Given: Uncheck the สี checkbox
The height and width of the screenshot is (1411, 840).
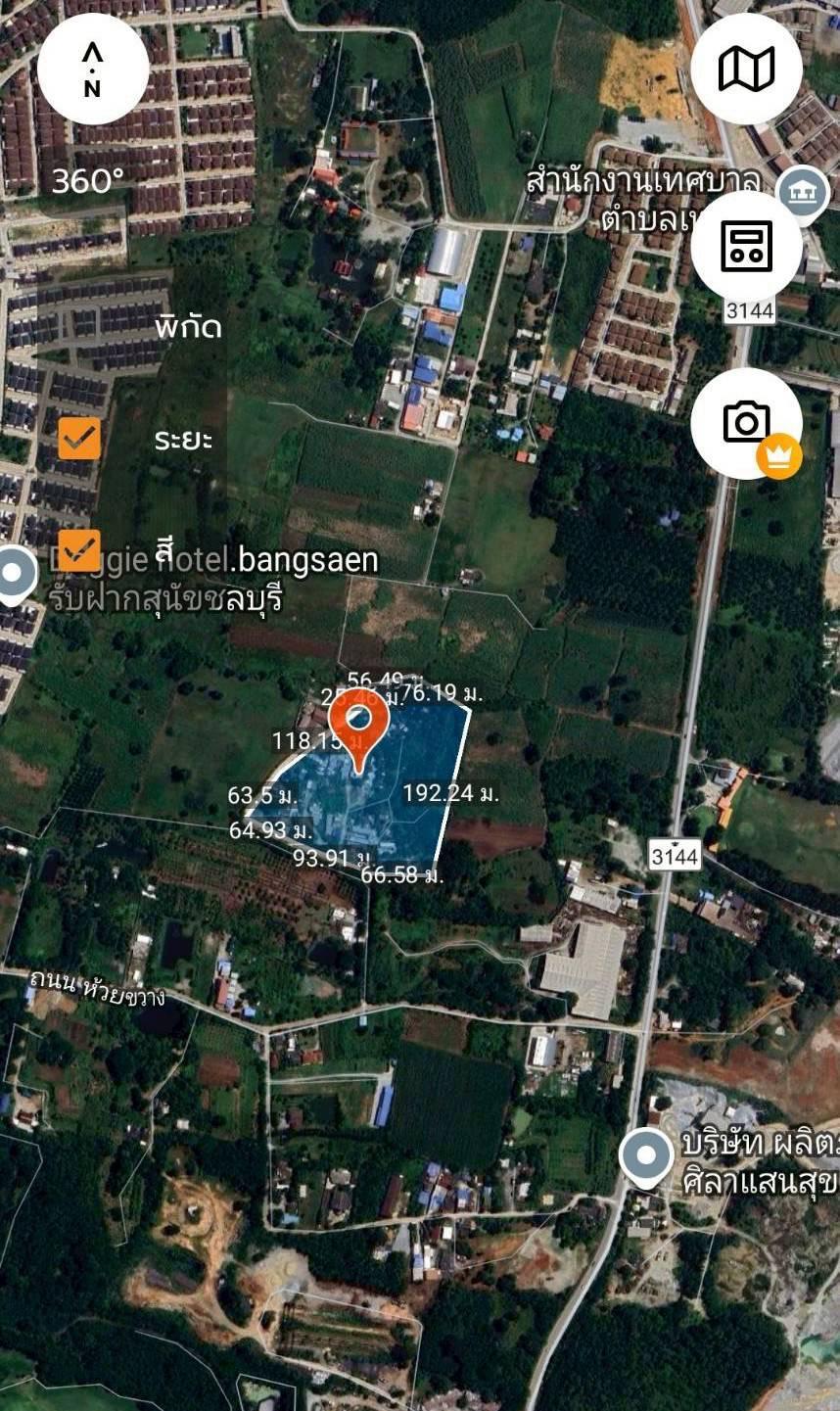Looking at the screenshot, I should click(79, 550).
